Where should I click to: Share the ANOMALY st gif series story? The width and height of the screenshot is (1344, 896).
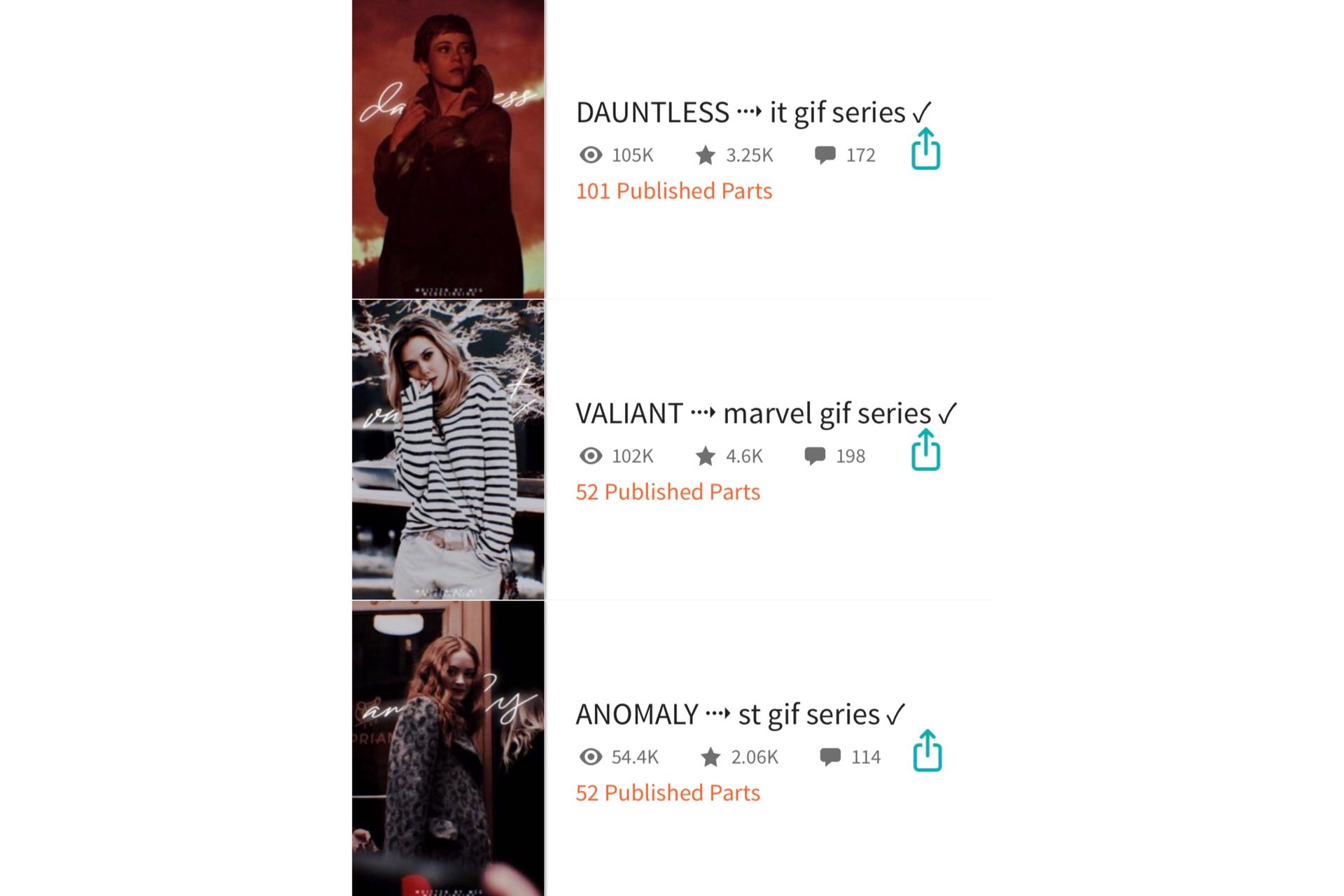[x=927, y=751]
